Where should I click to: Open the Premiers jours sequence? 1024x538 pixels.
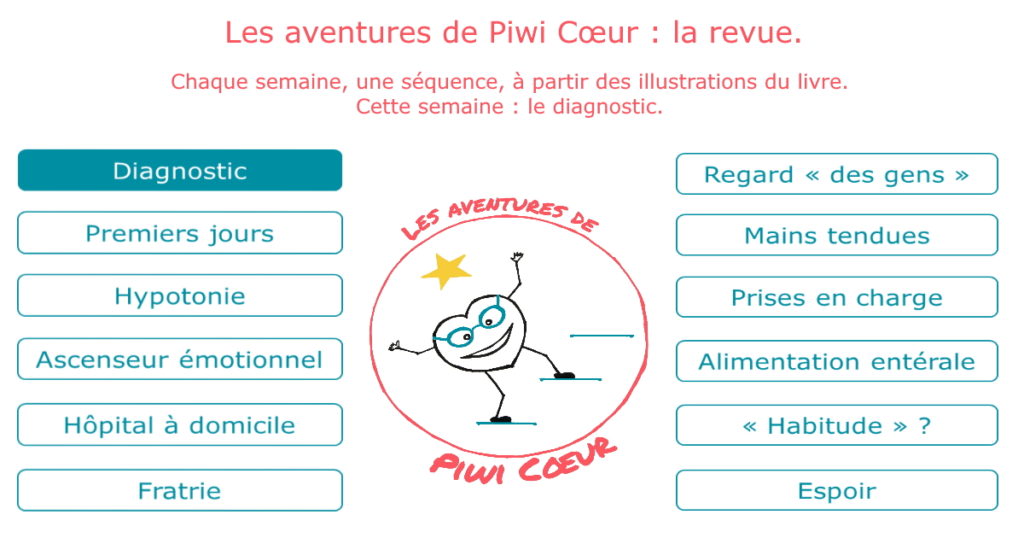pos(180,233)
